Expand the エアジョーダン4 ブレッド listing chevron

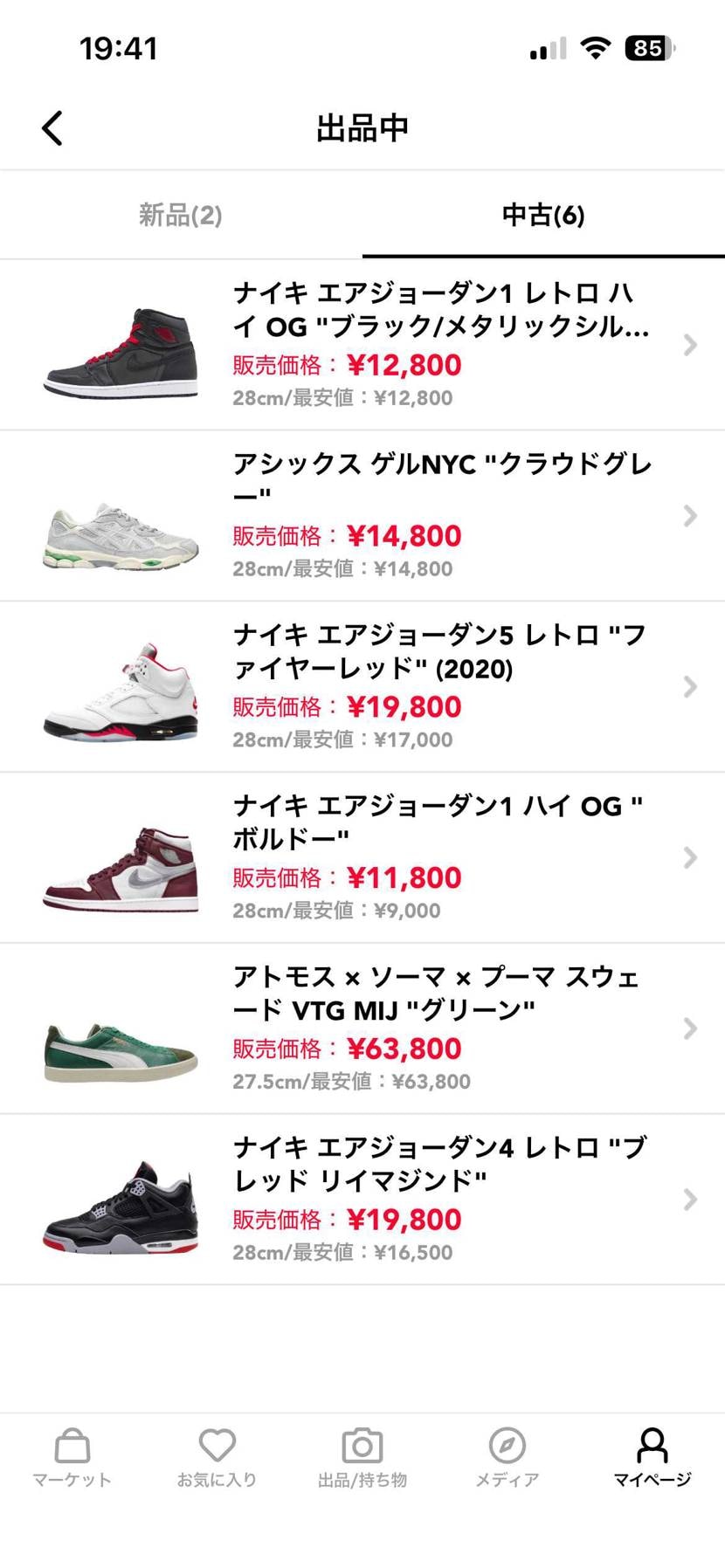click(692, 1200)
